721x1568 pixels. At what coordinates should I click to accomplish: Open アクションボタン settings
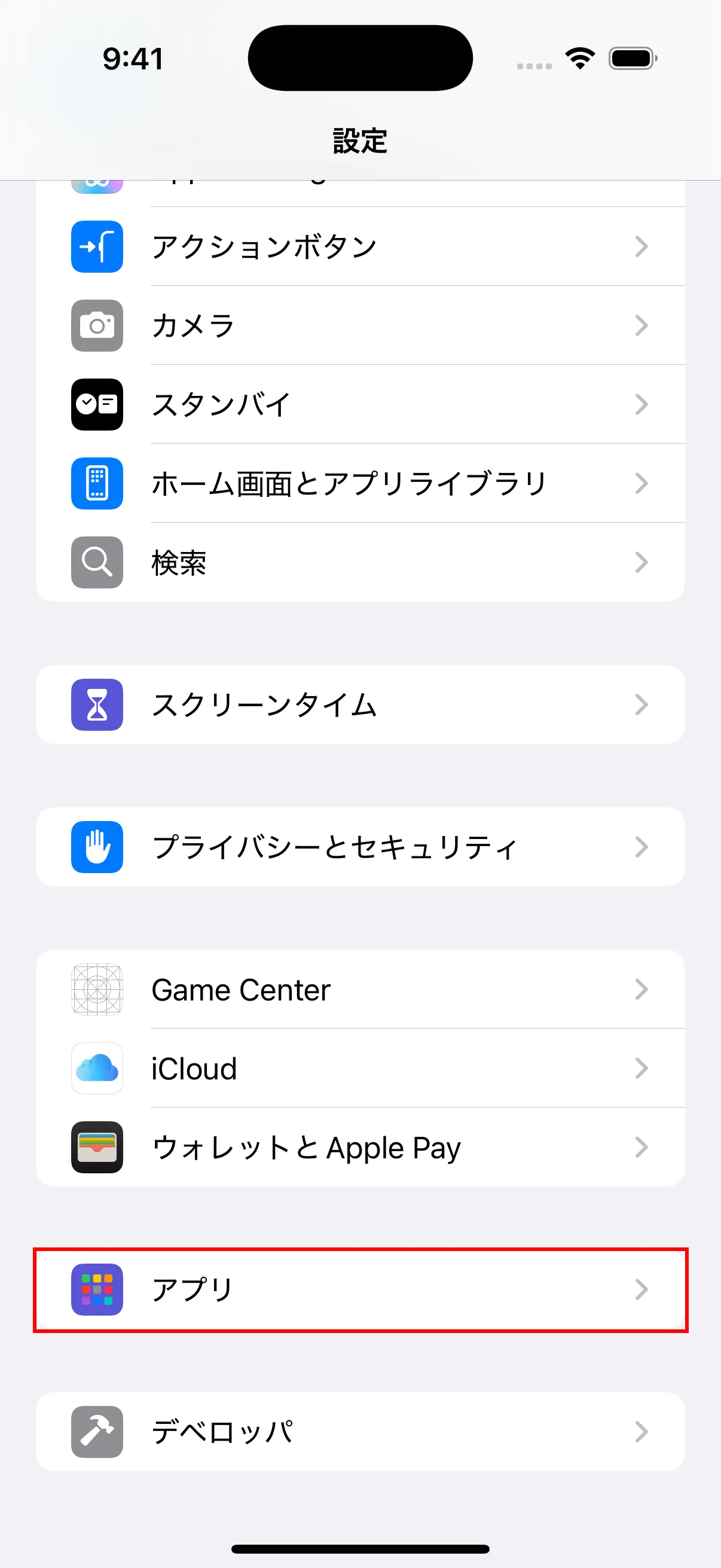coord(359,246)
